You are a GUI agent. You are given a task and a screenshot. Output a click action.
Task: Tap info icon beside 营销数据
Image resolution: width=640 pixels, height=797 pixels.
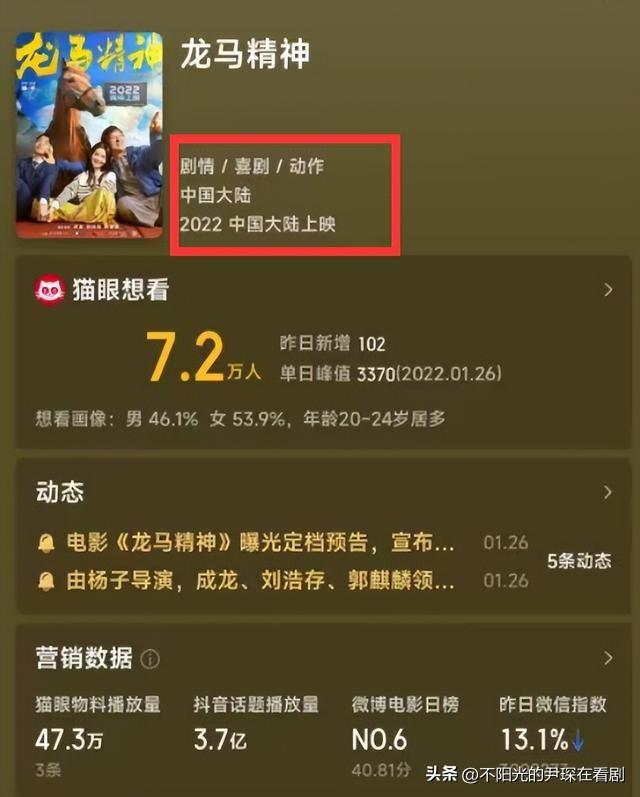click(150, 659)
